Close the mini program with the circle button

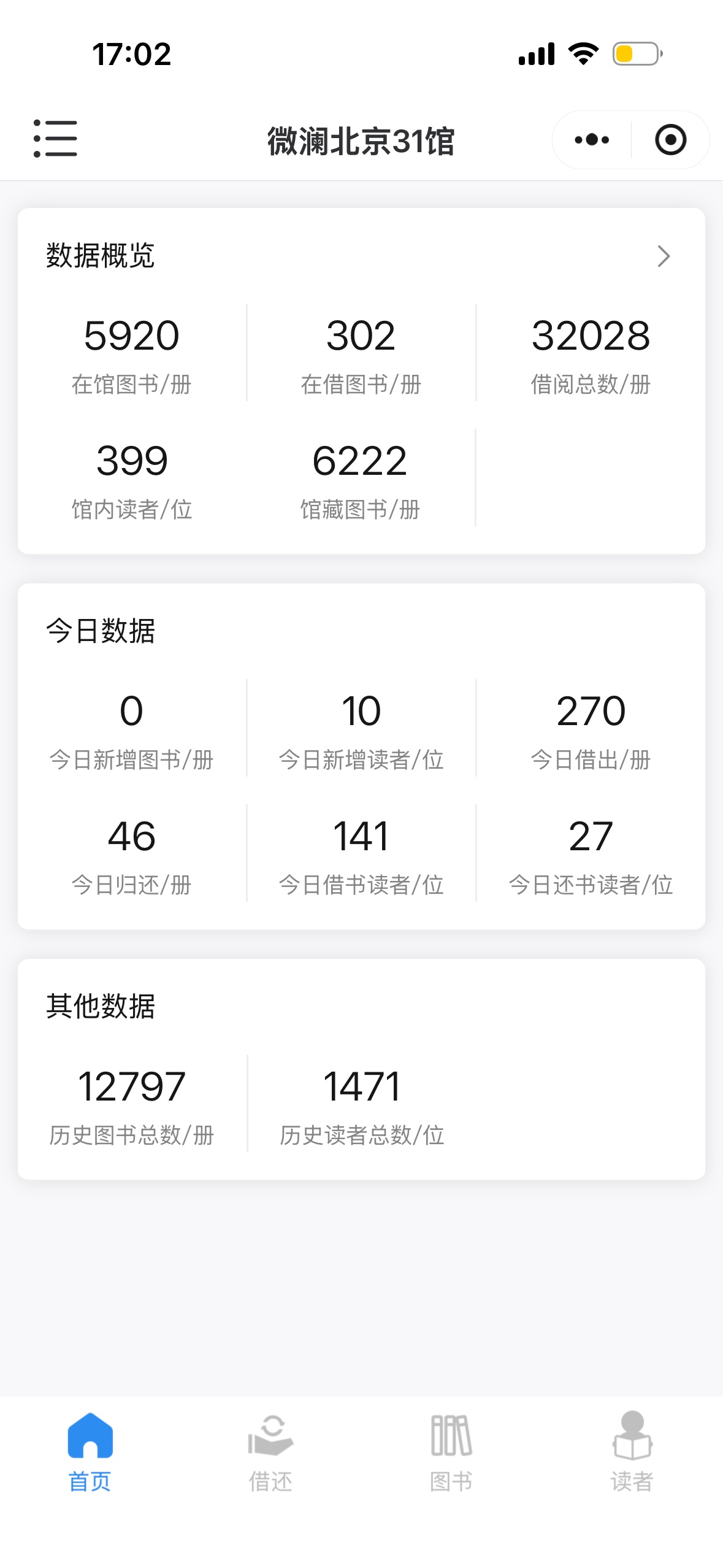tap(670, 140)
